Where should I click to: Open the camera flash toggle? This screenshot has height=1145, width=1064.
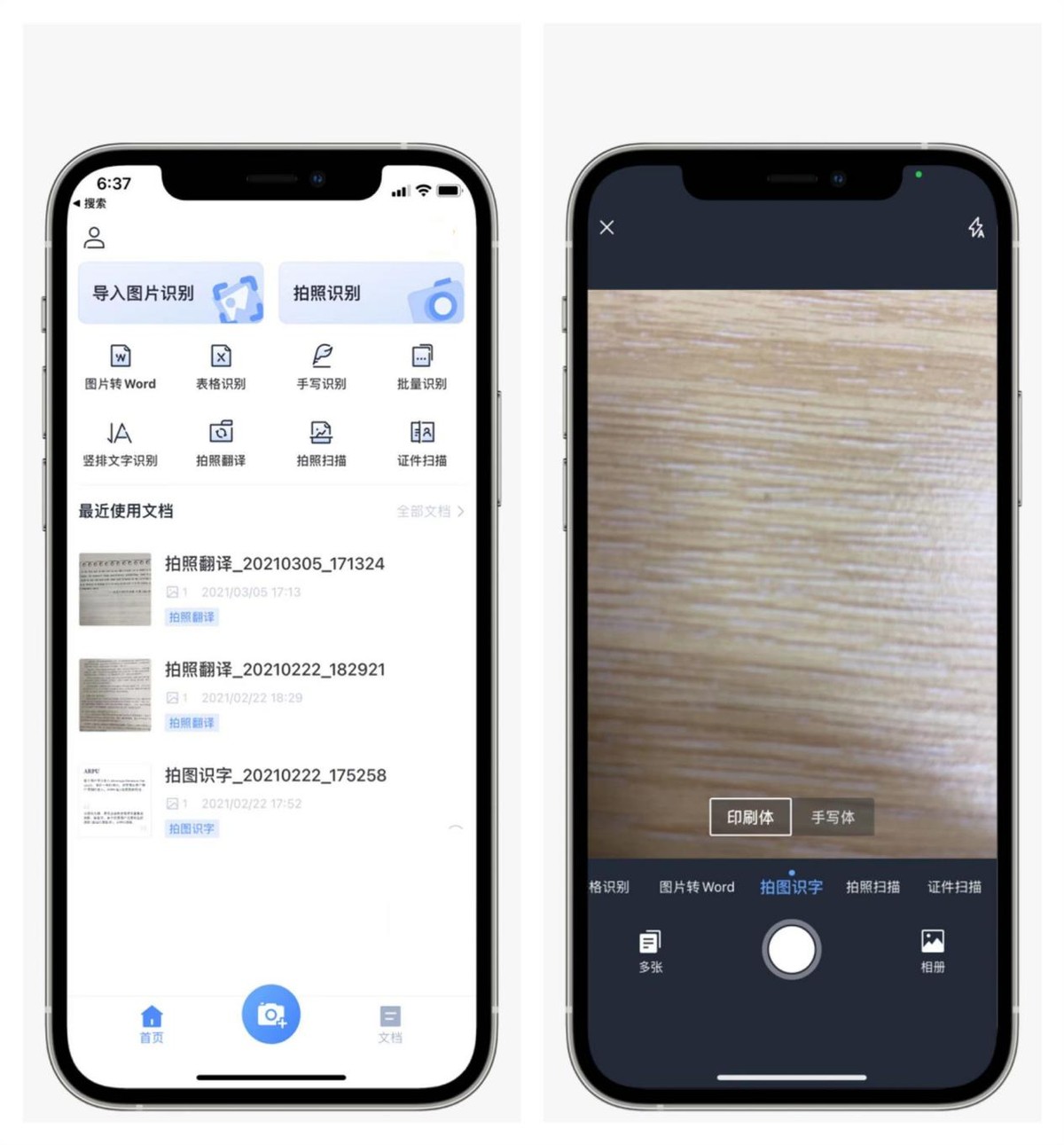click(x=975, y=229)
